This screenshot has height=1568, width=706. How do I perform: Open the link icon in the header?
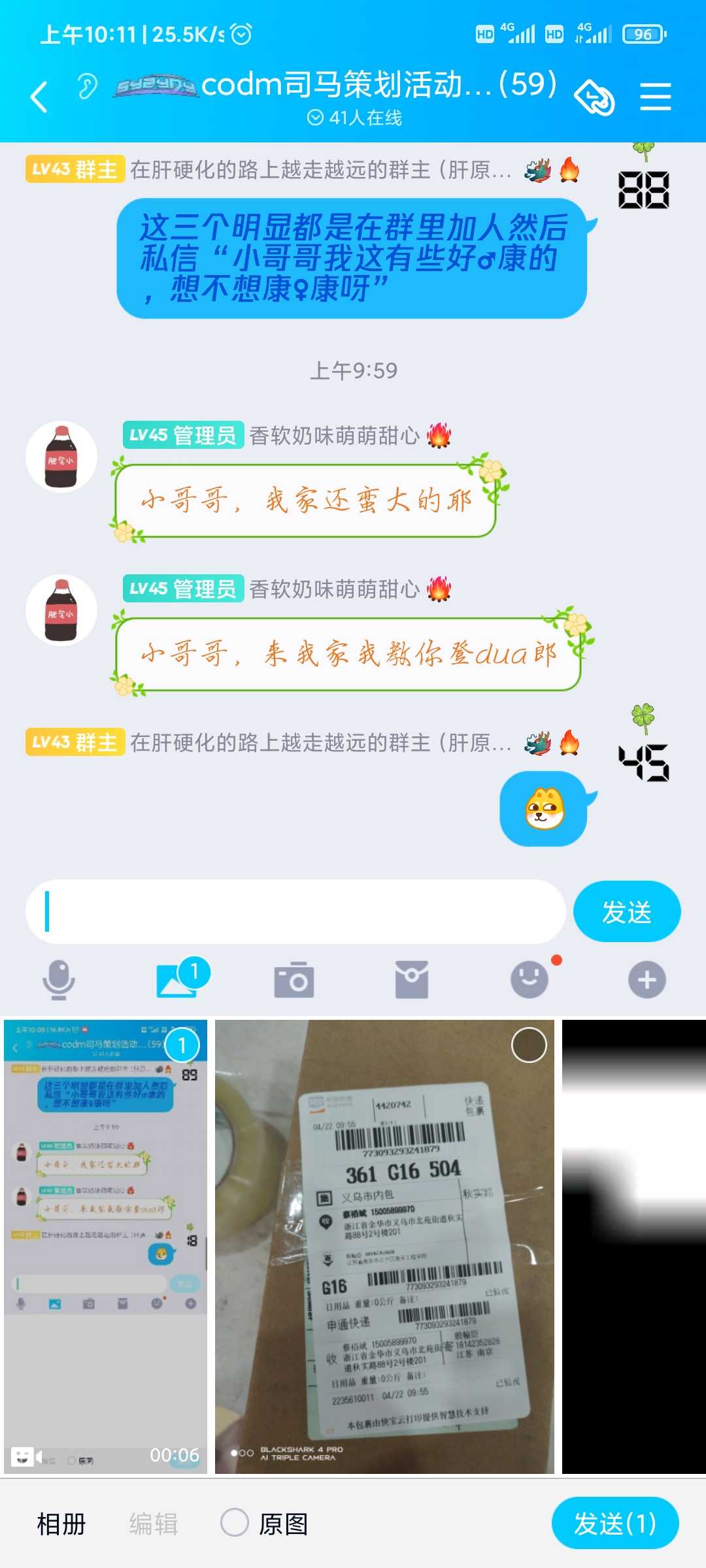coord(594,97)
